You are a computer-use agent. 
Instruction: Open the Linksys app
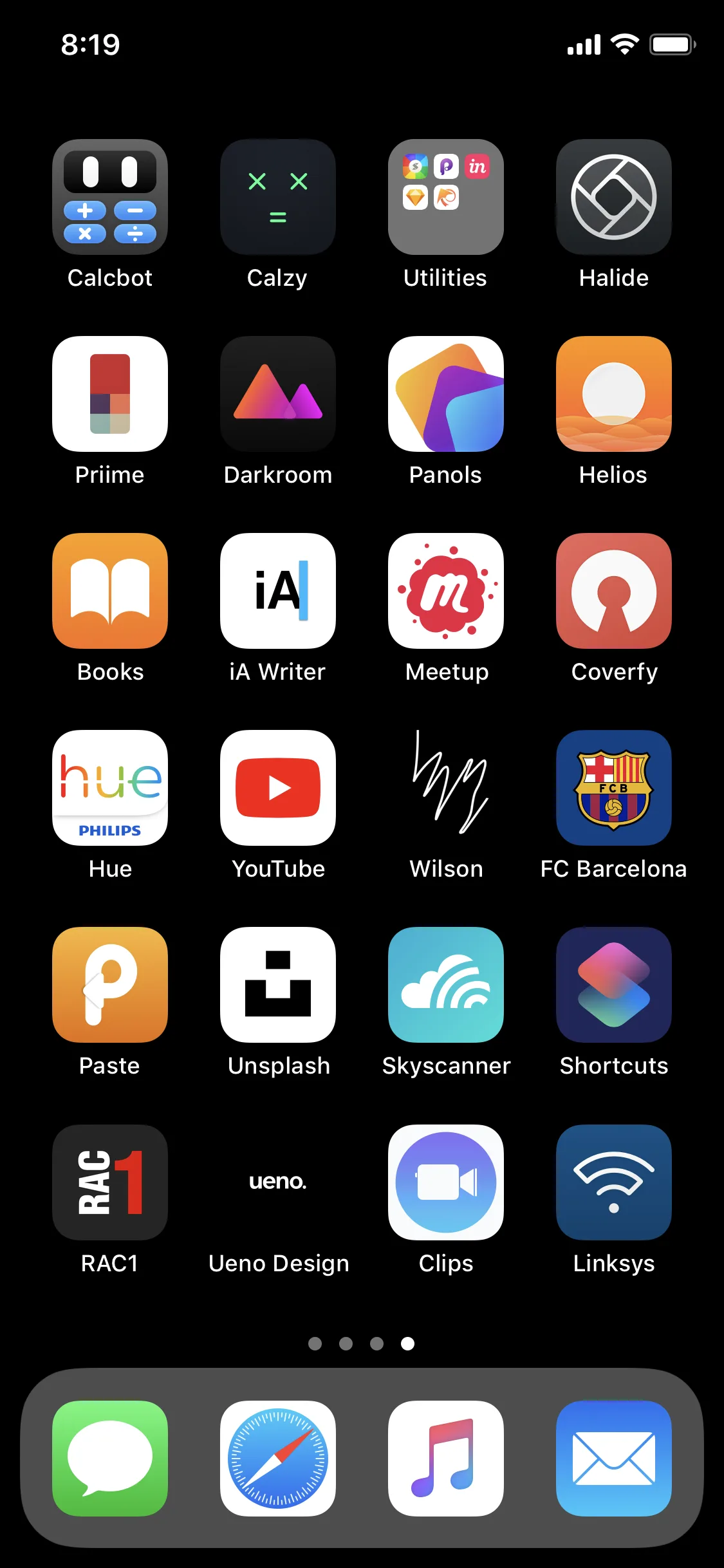click(614, 1182)
